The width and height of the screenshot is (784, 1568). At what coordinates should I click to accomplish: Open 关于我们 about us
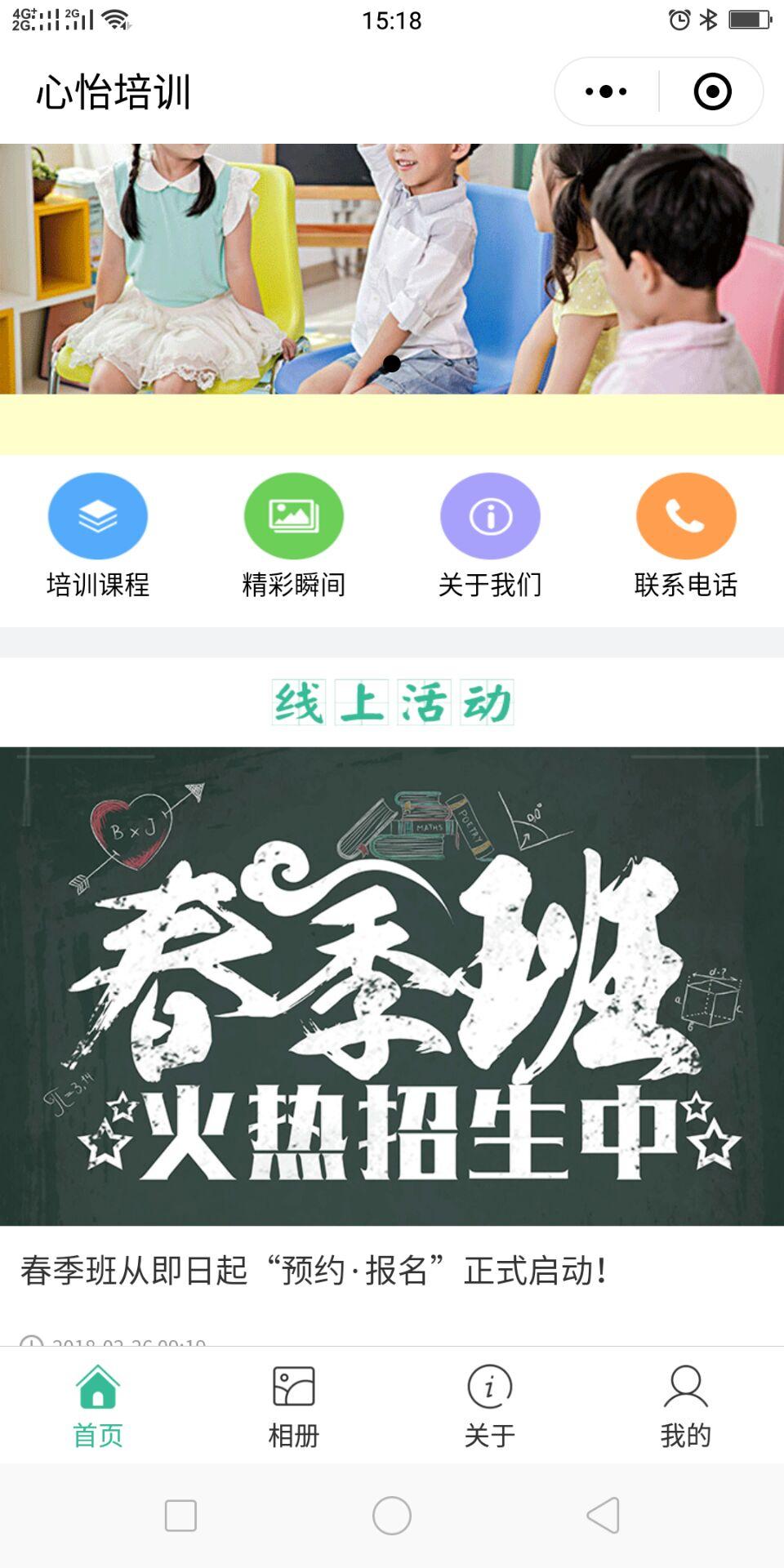pos(490,535)
